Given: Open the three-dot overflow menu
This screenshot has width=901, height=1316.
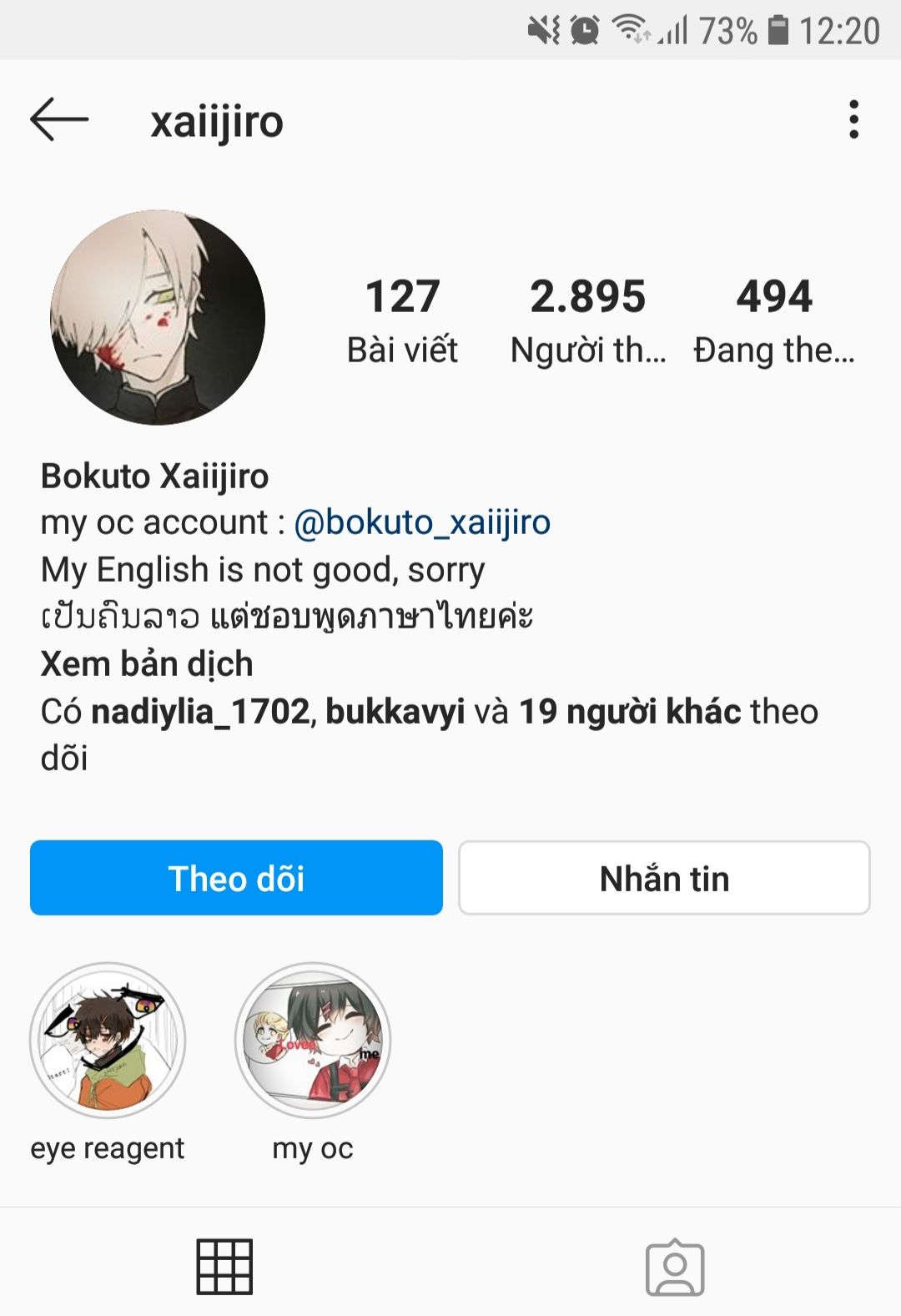Looking at the screenshot, I should click(853, 119).
